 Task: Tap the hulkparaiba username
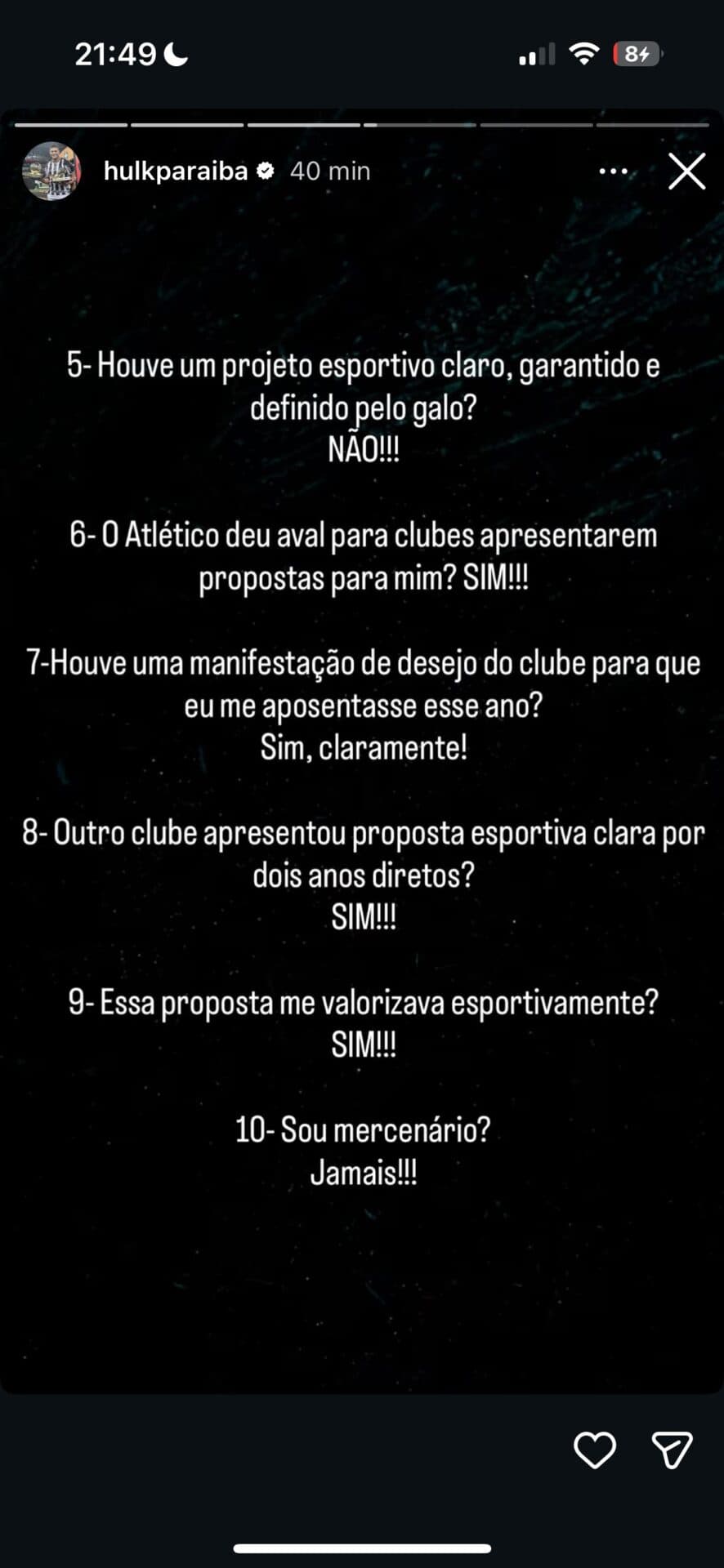point(176,171)
